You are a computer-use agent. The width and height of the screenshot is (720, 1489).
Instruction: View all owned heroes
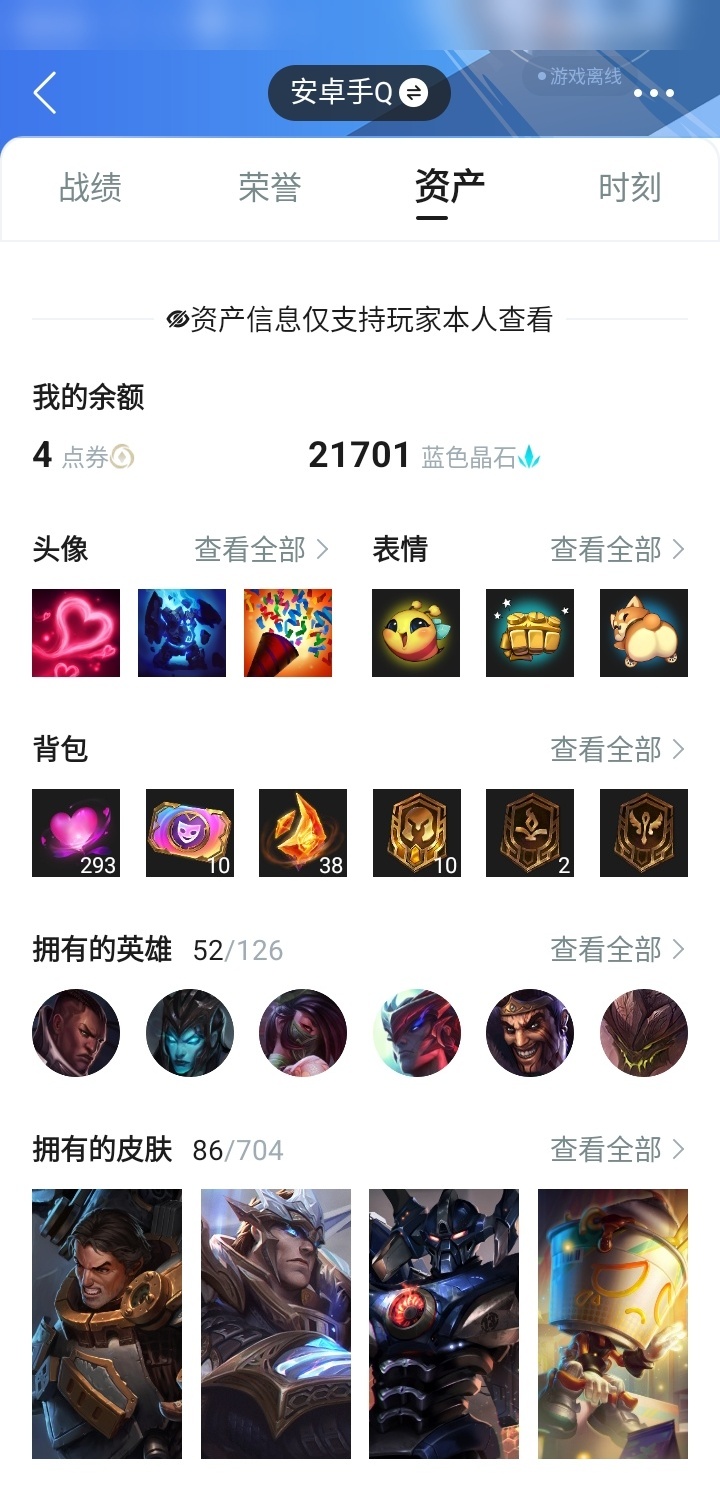[x=618, y=949]
